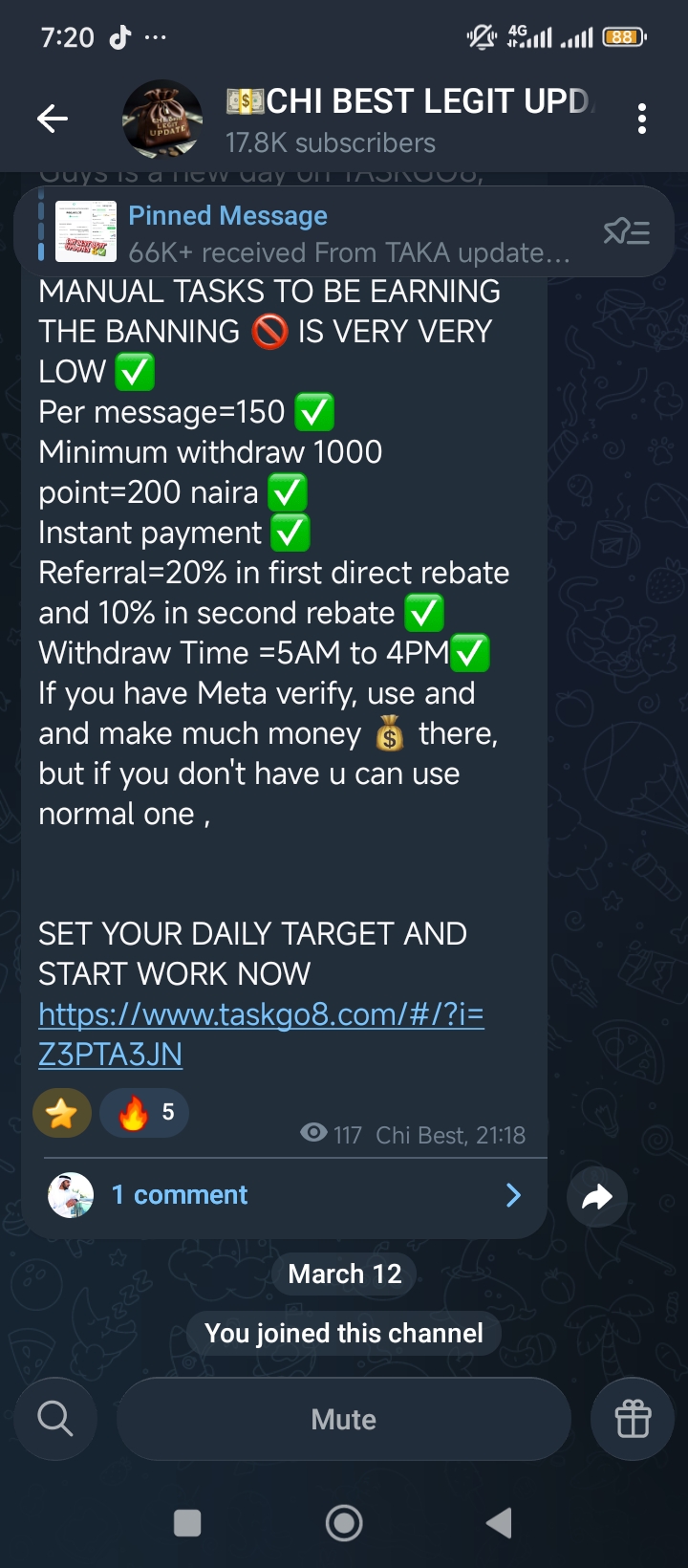
Task: Search within this channel
Action: tap(55, 1419)
